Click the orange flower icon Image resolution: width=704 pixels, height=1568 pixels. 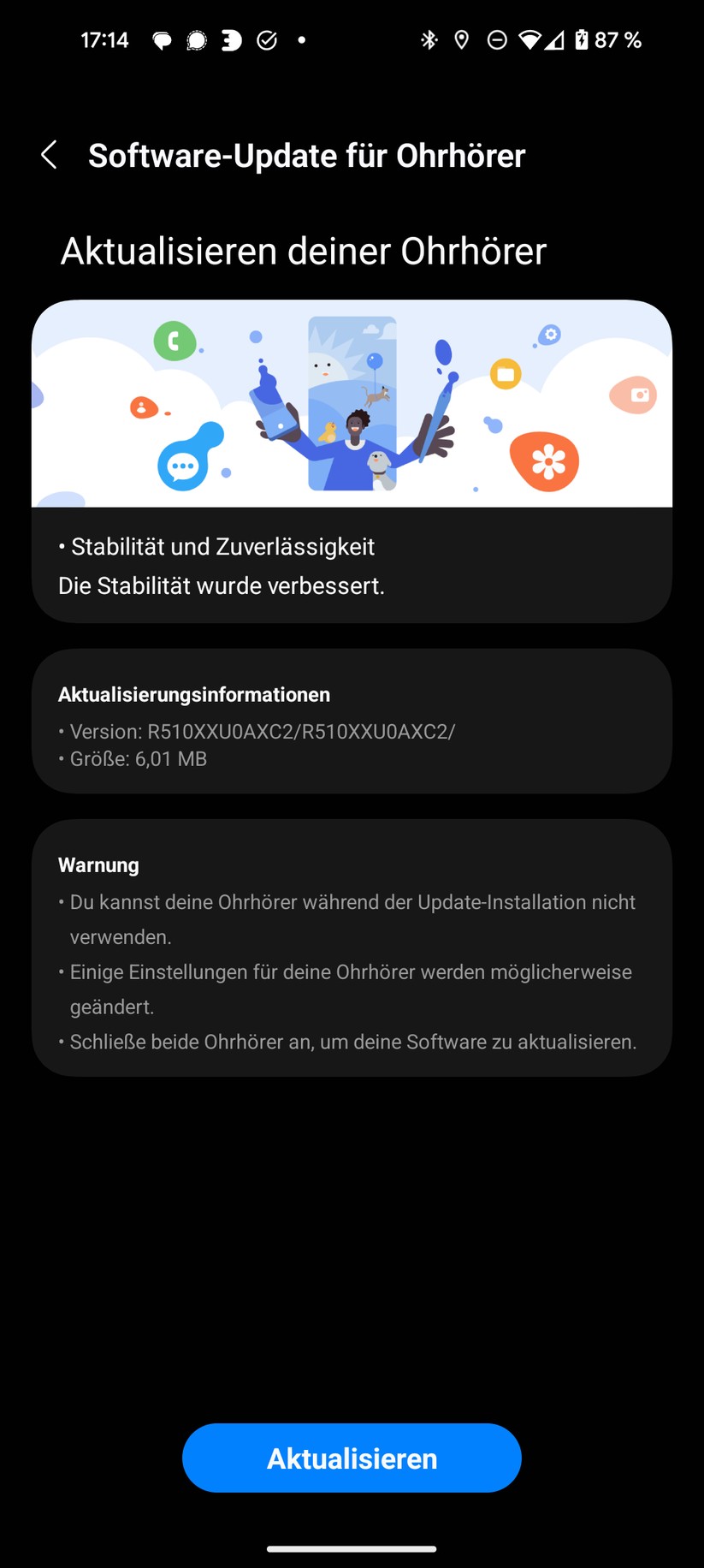click(x=550, y=460)
